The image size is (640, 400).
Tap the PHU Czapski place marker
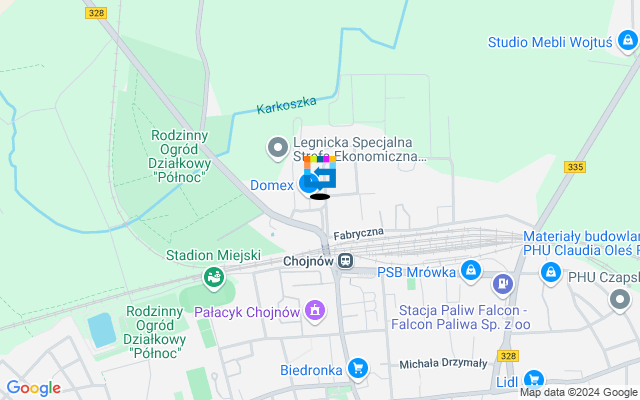pyautogui.click(x=620, y=297)
